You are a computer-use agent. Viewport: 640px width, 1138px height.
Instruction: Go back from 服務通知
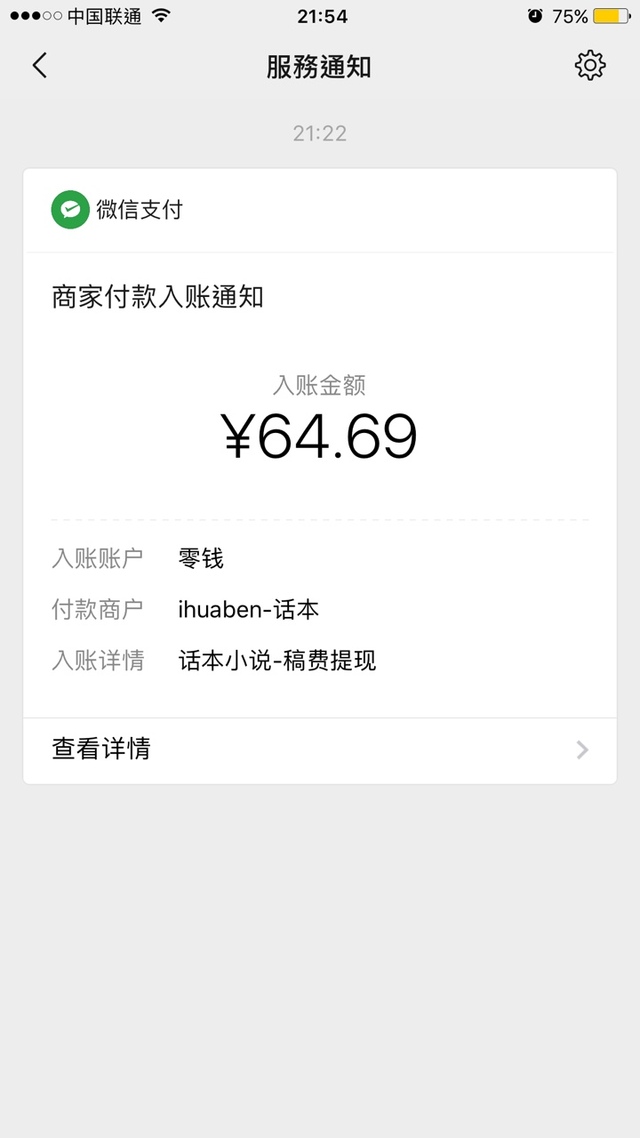click(40, 65)
